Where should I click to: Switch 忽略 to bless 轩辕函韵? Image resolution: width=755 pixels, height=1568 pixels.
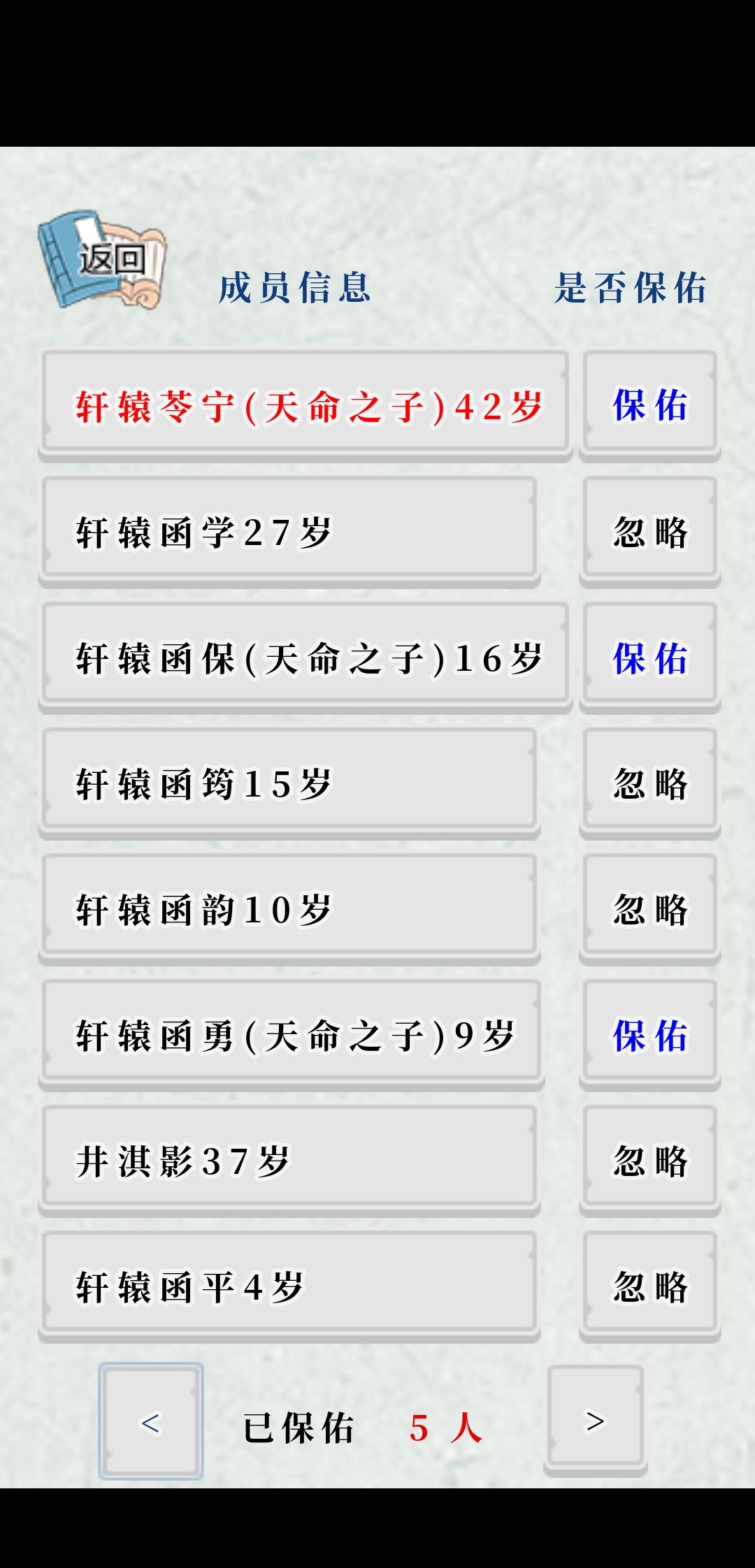(649, 908)
